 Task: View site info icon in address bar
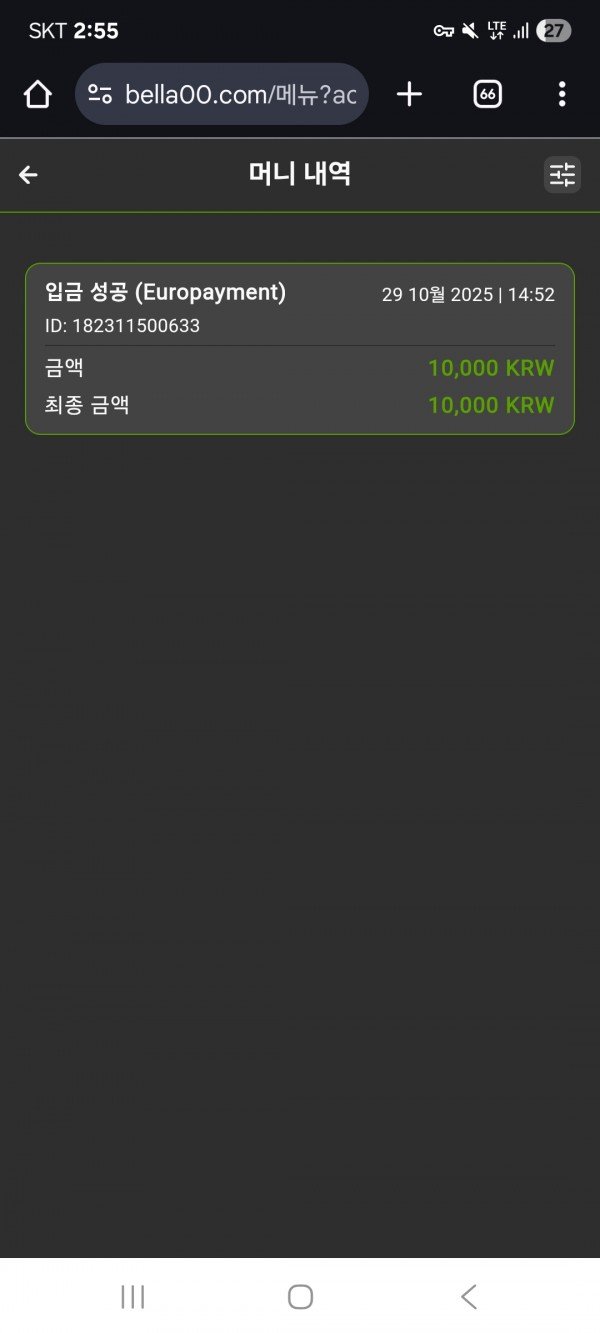click(100, 94)
